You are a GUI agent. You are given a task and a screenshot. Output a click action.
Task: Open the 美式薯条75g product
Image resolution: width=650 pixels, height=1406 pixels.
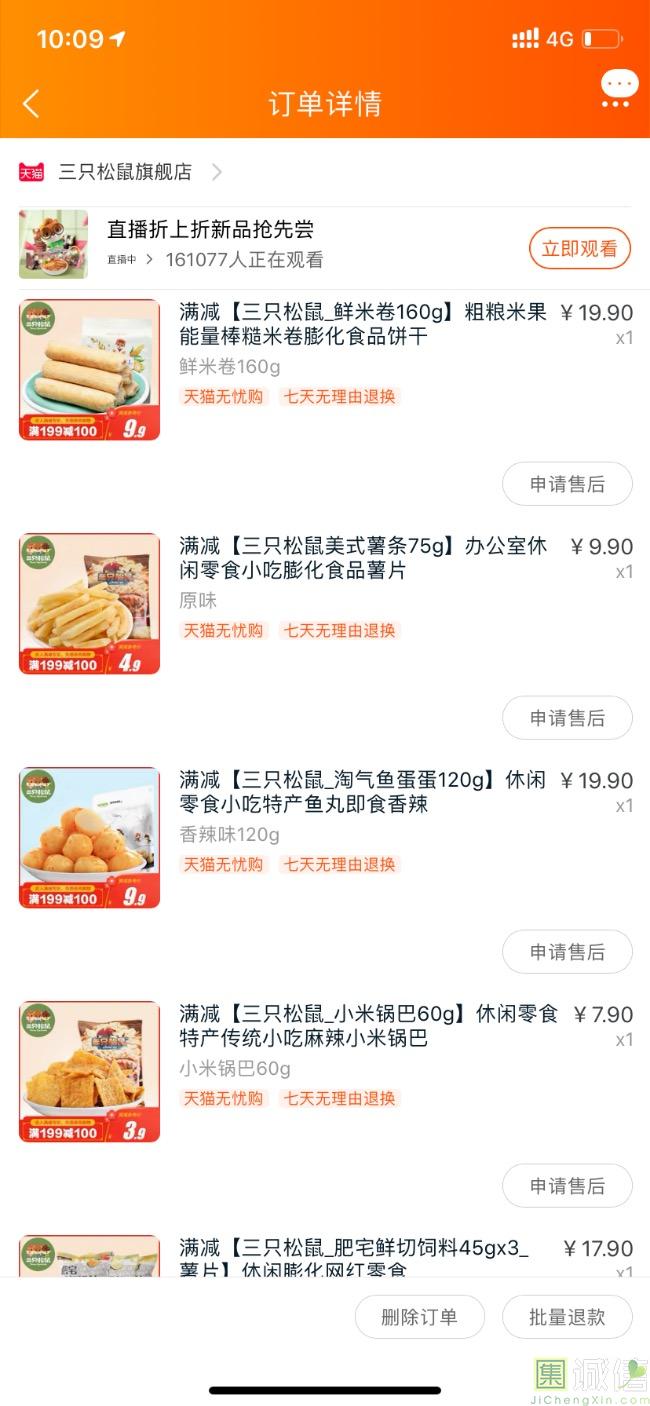361,558
